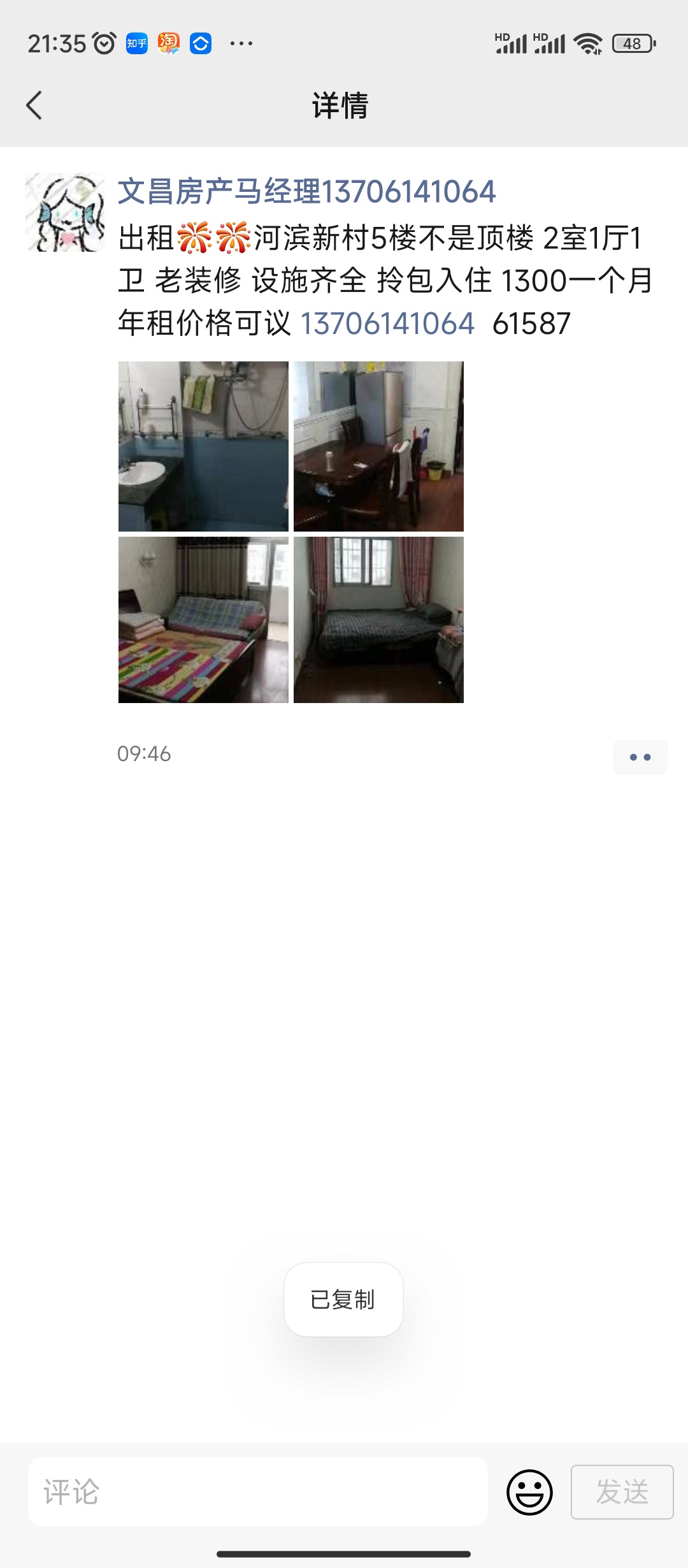Tap the phone number link 13706141064 in the post
Screen dimensions: 688x1568
[387, 323]
